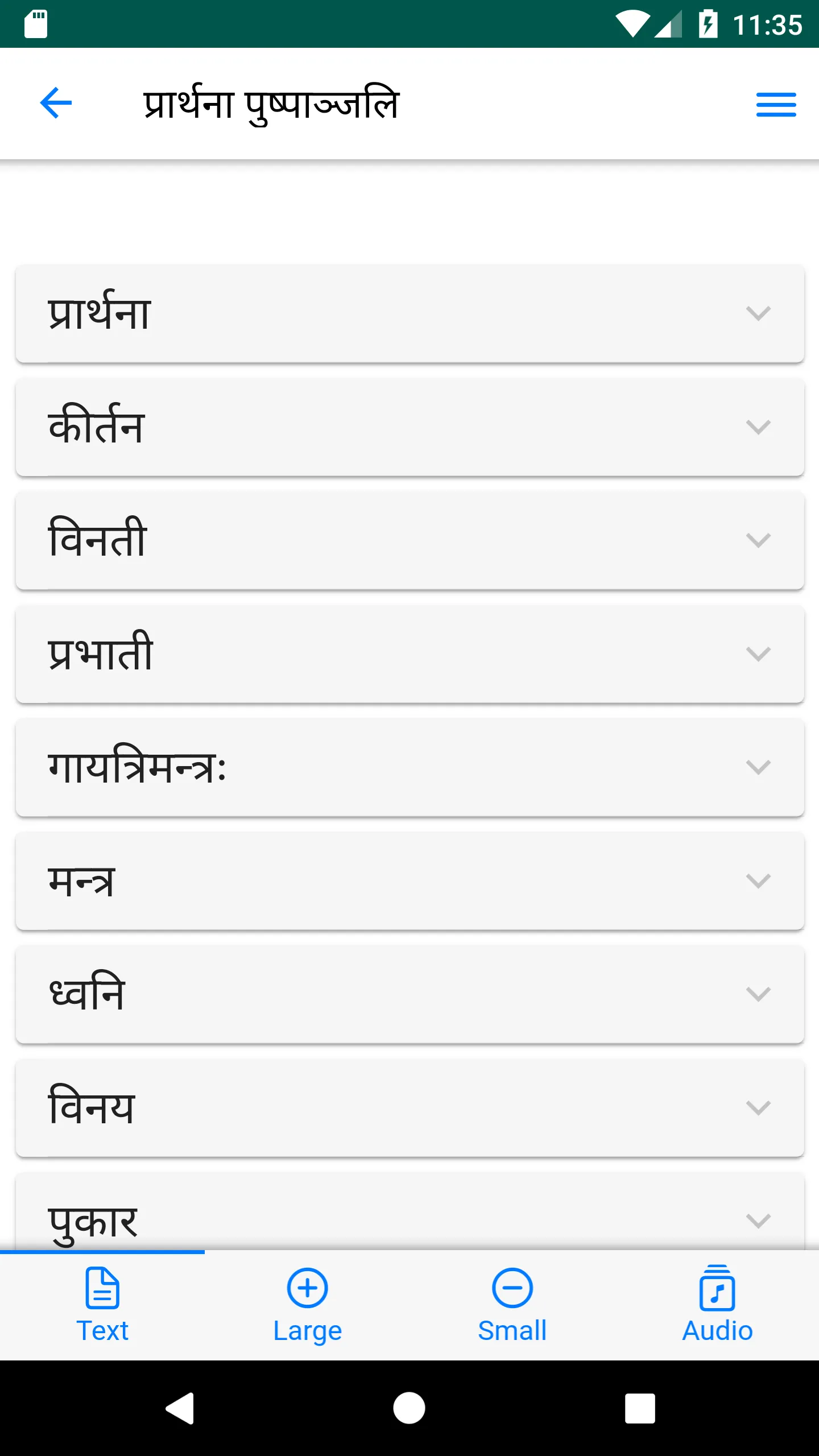Go back using the blue arrow
819x1456 pixels.
56,103
